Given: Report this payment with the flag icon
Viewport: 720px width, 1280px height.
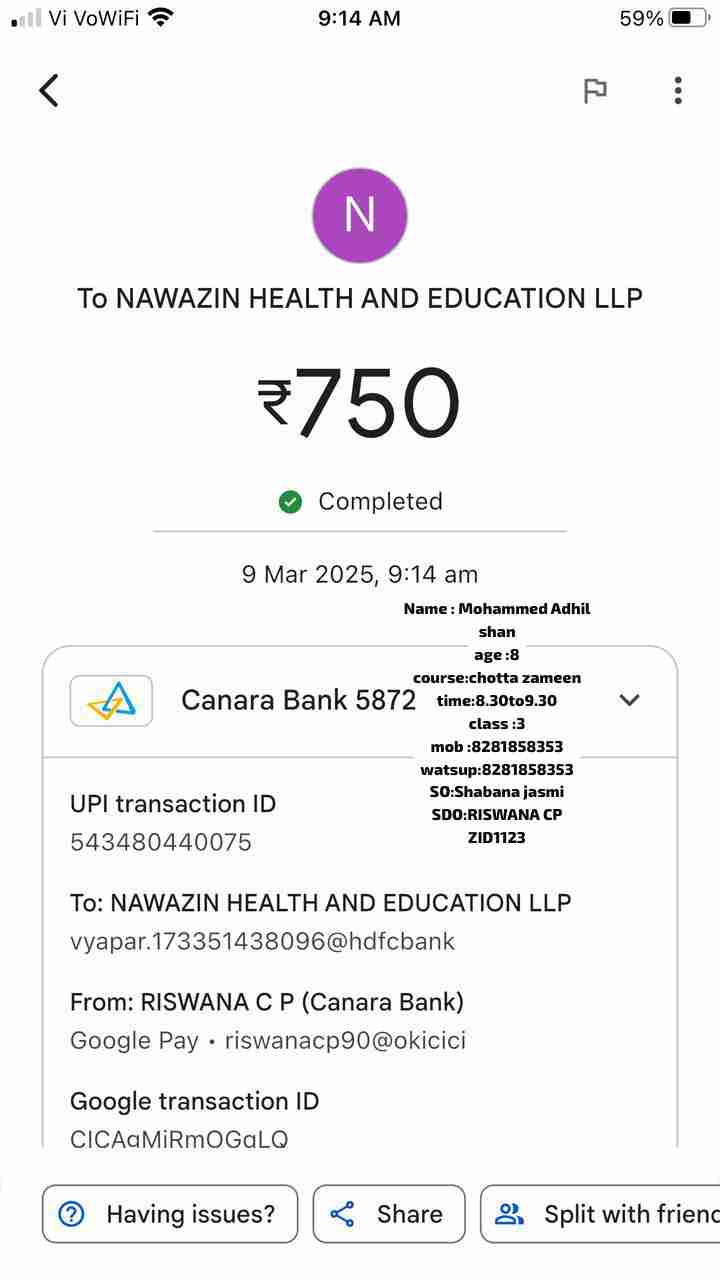Looking at the screenshot, I should coord(595,91).
